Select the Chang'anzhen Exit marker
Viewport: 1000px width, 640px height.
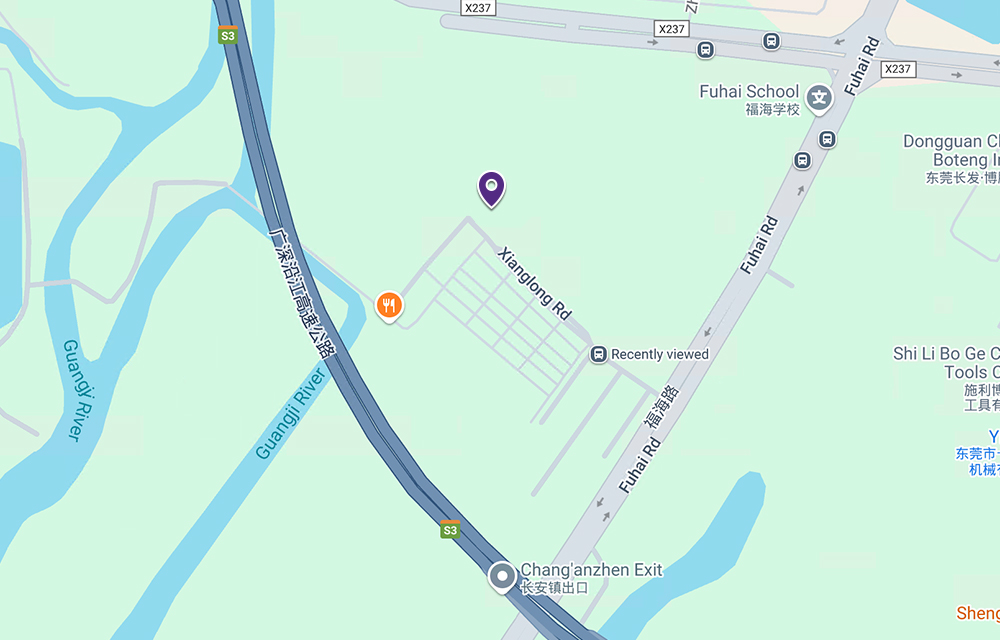502,577
